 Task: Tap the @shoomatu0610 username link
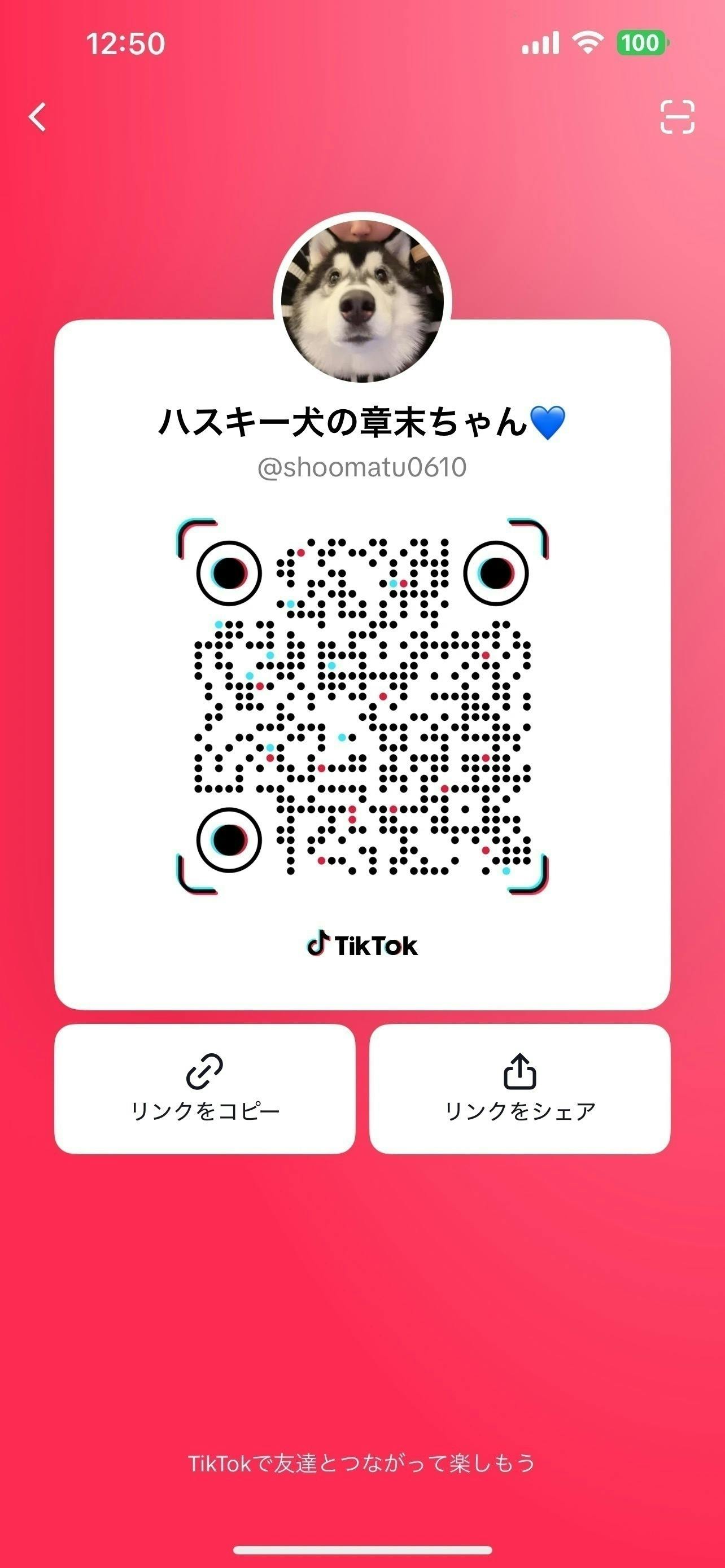point(362,466)
